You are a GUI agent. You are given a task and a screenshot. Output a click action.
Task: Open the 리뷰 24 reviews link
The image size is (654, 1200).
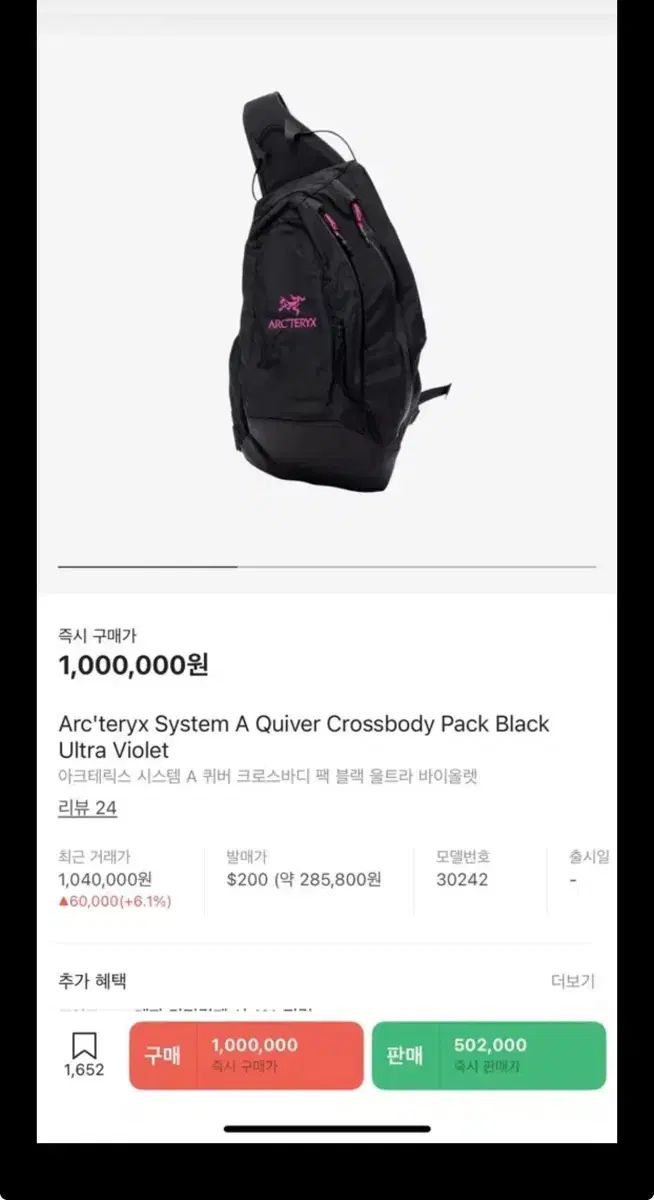(87, 808)
